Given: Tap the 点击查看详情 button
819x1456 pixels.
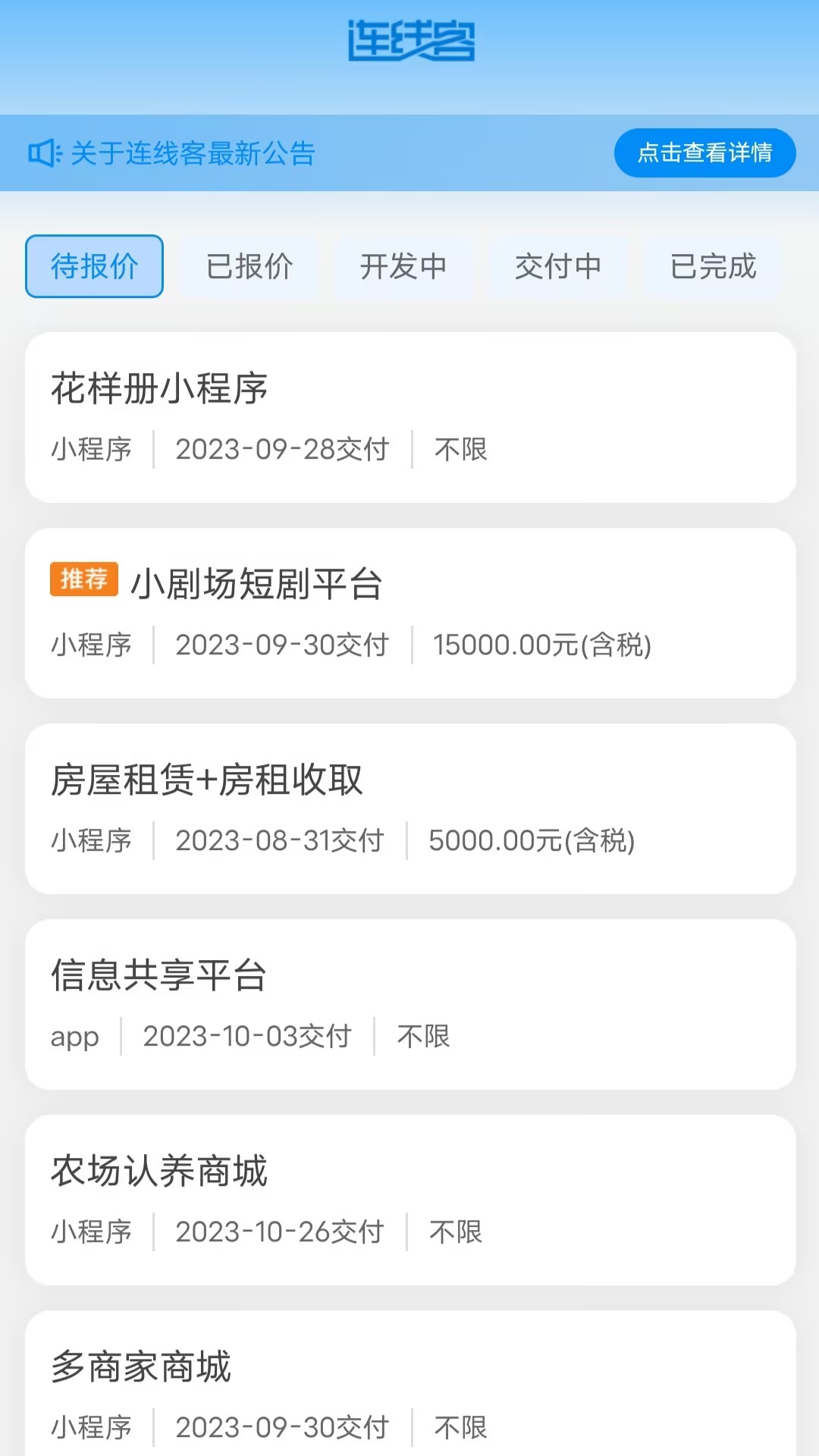Looking at the screenshot, I should click(704, 153).
